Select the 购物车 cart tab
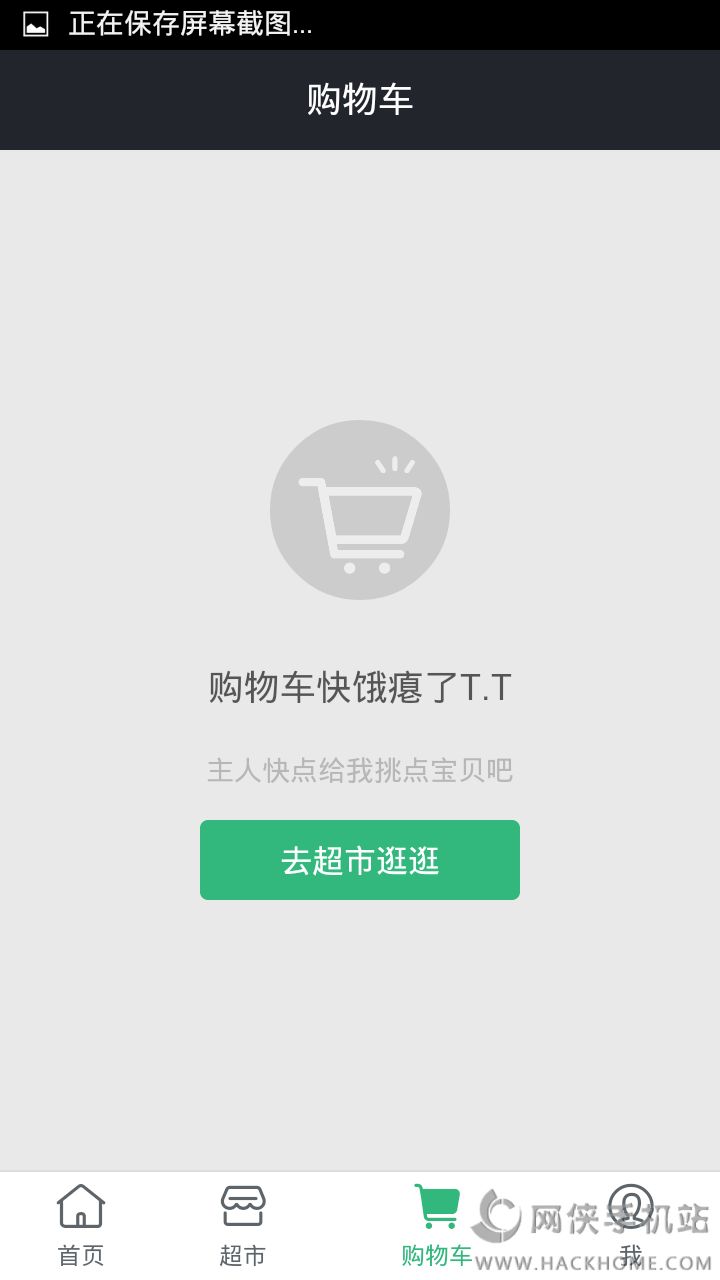720x1280 pixels. click(437, 1225)
